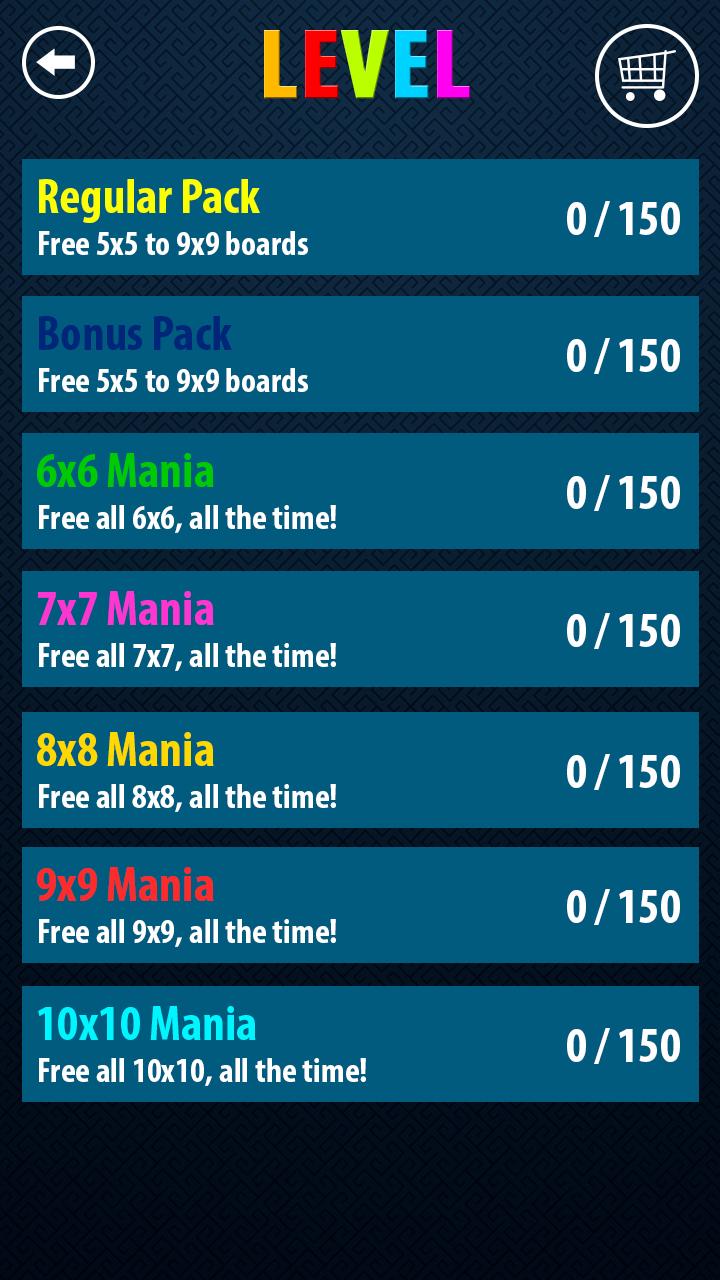The height and width of the screenshot is (1280, 720).
Task: Select the 9x9 Mania pack
Action: [x=360, y=905]
